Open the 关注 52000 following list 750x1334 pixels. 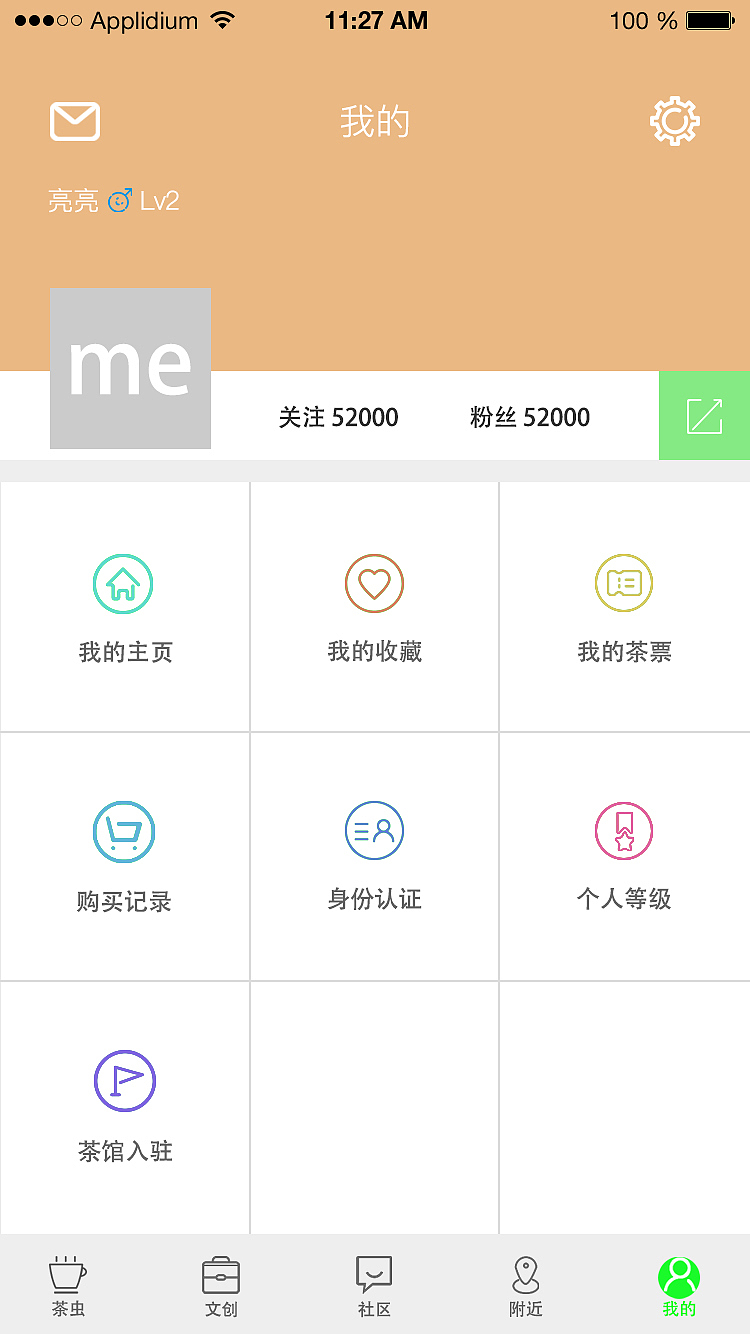(x=338, y=417)
